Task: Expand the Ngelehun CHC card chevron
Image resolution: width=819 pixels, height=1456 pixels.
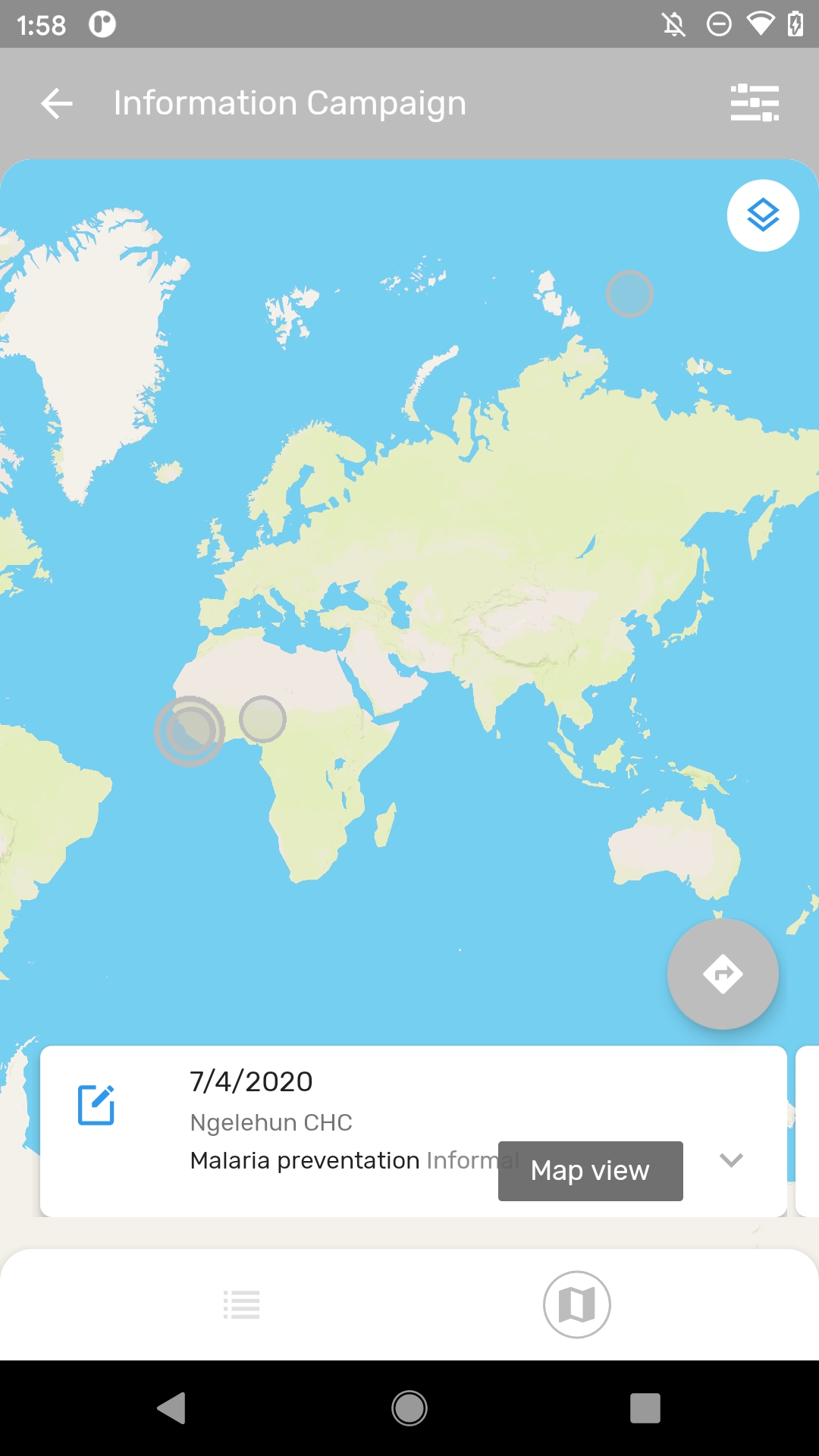Action: pyautogui.click(x=731, y=1159)
